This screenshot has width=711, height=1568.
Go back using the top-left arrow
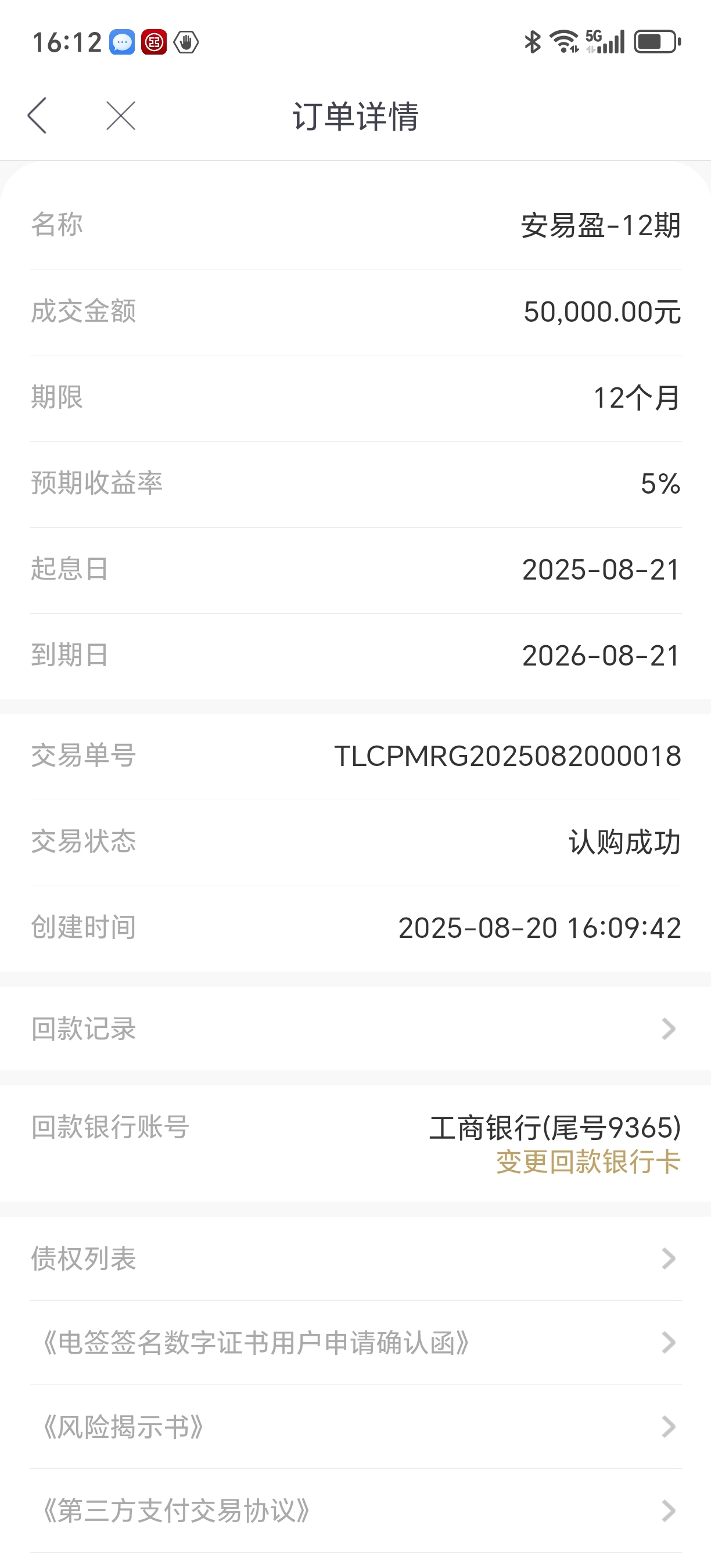(x=37, y=116)
